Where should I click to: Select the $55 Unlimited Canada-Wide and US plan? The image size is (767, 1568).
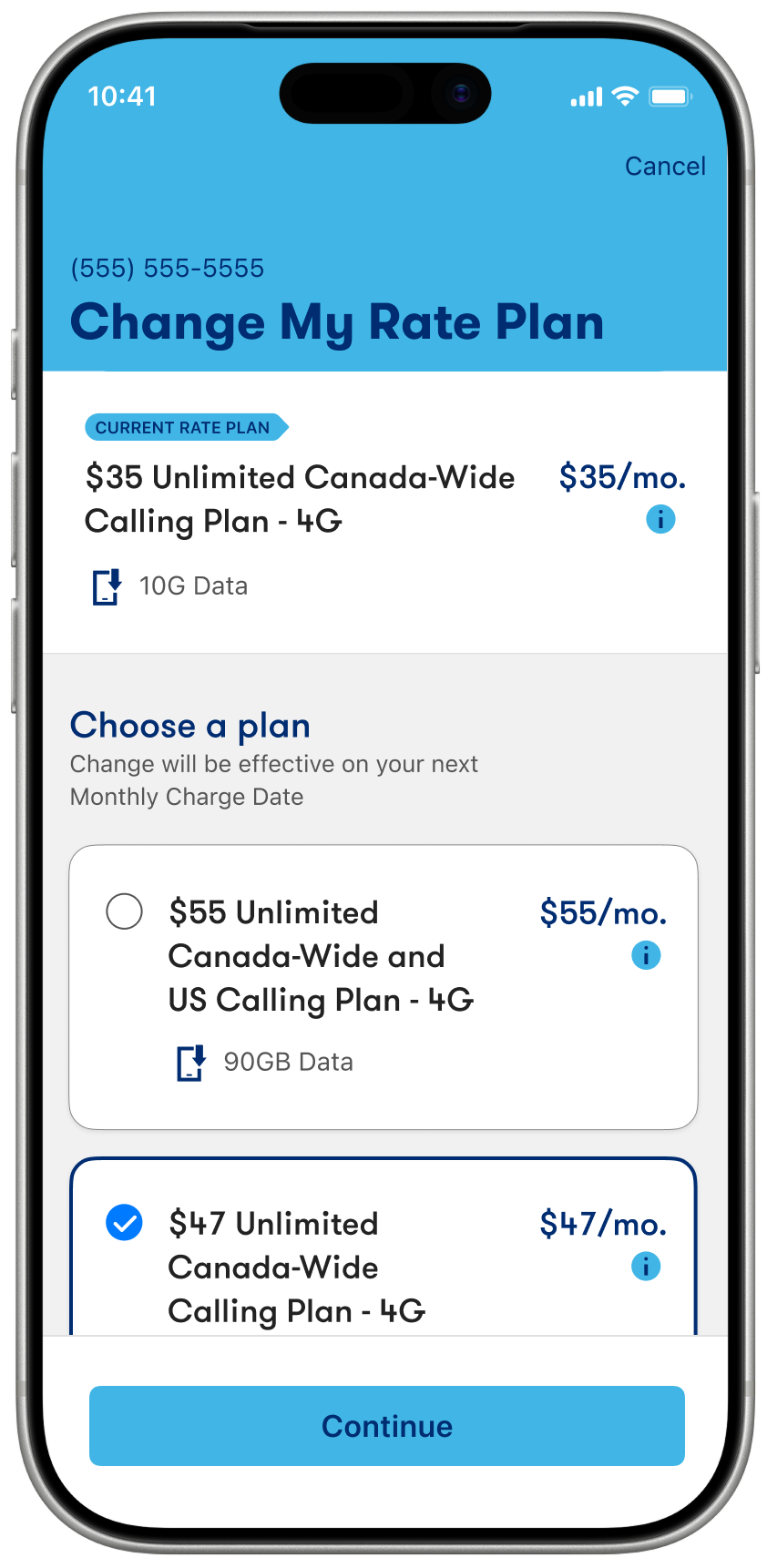point(125,911)
